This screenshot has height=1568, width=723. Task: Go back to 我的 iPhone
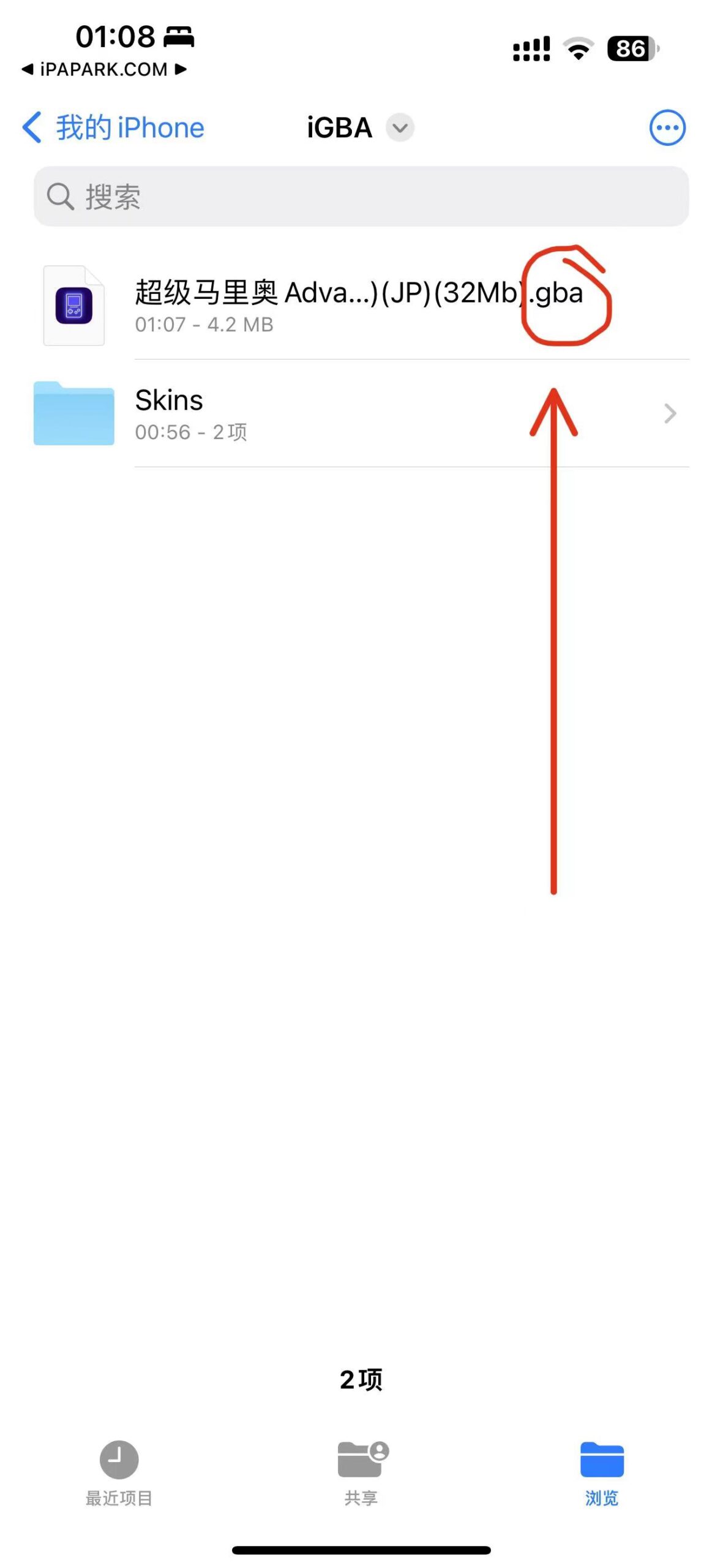tap(114, 127)
